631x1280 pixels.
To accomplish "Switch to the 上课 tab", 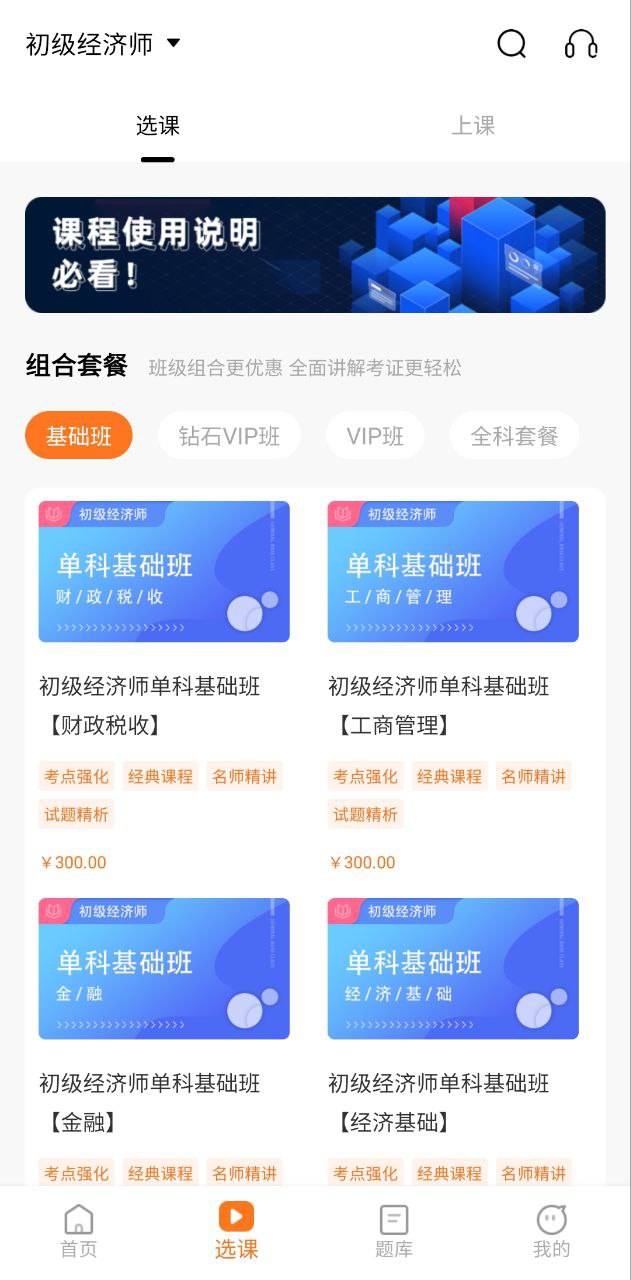I will (x=473, y=126).
